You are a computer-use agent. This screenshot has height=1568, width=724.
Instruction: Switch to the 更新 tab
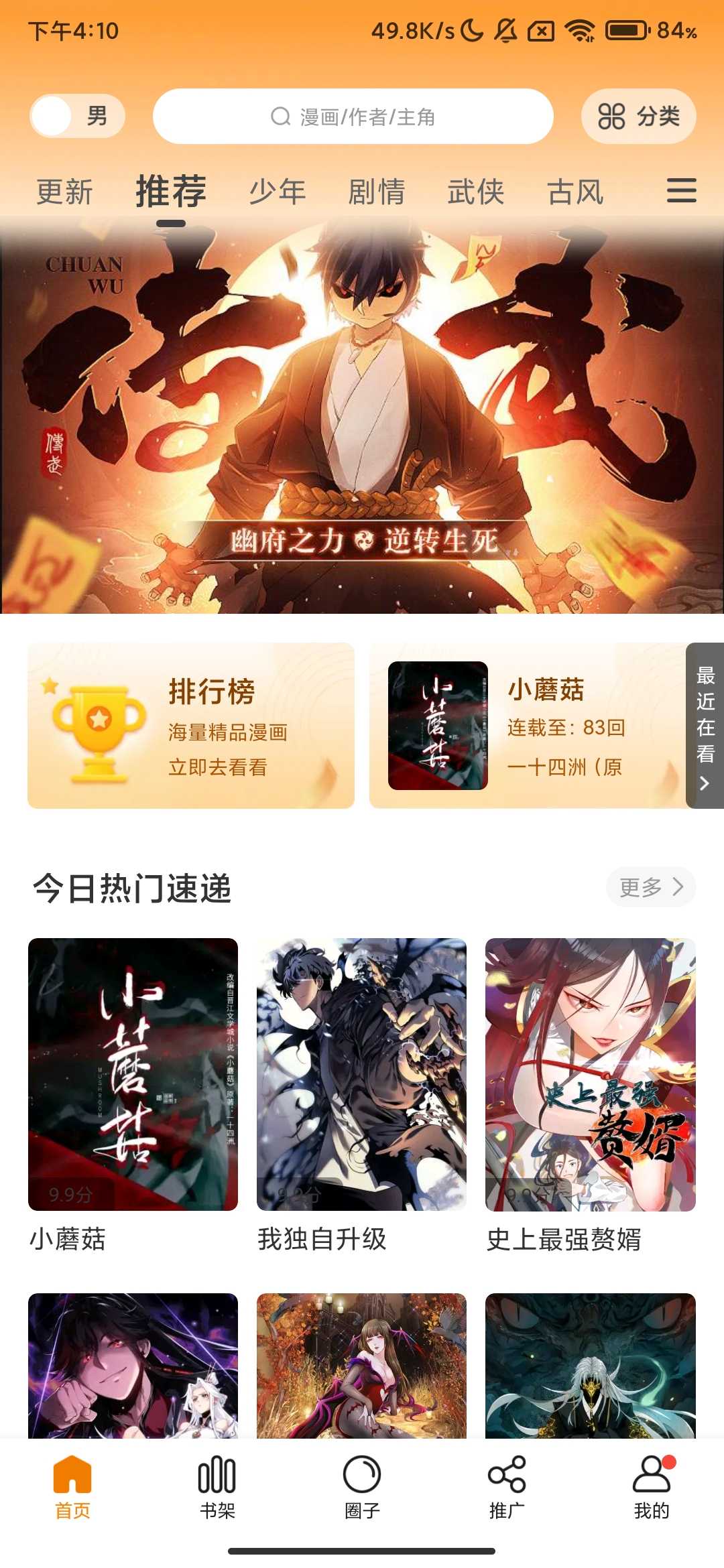click(x=64, y=192)
